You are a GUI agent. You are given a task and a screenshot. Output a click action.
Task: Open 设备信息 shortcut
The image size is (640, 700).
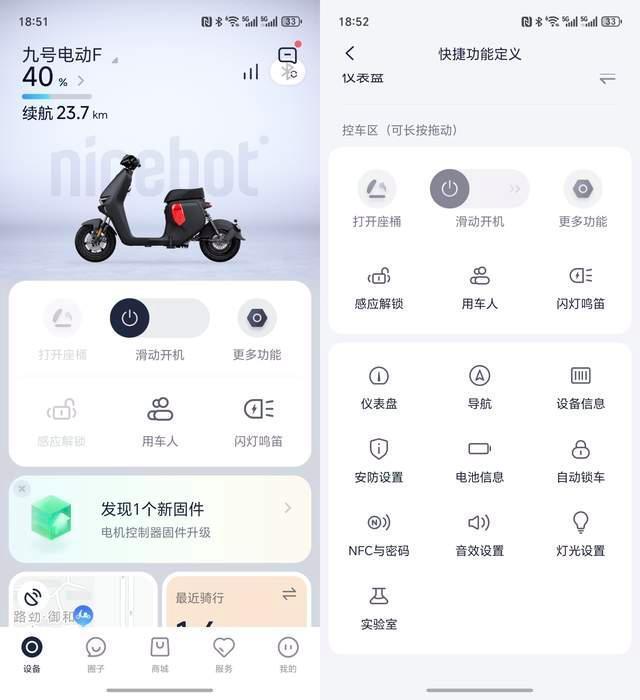click(x=580, y=386)
